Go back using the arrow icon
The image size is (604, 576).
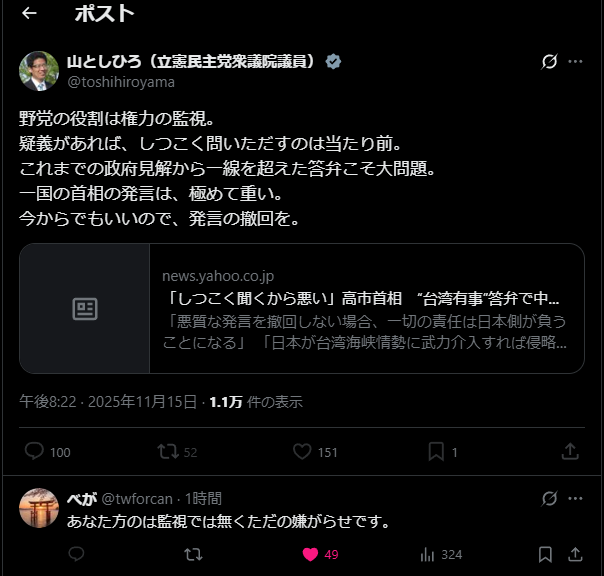[x=29, y=14]
